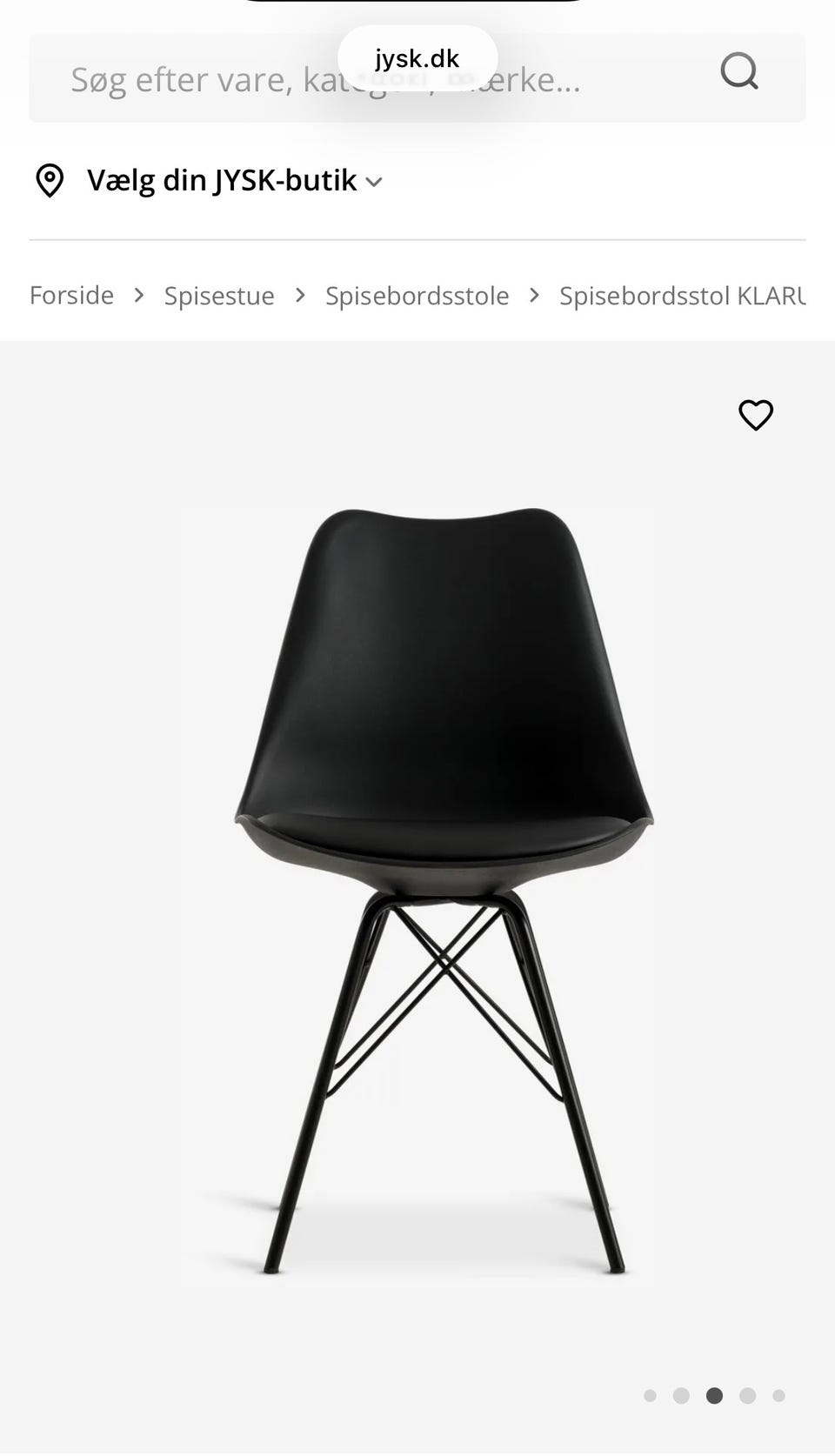This screenshot has width=835, height=1456.
Task: Select the fourth image indicator dot
Action: click(747, 1396)
